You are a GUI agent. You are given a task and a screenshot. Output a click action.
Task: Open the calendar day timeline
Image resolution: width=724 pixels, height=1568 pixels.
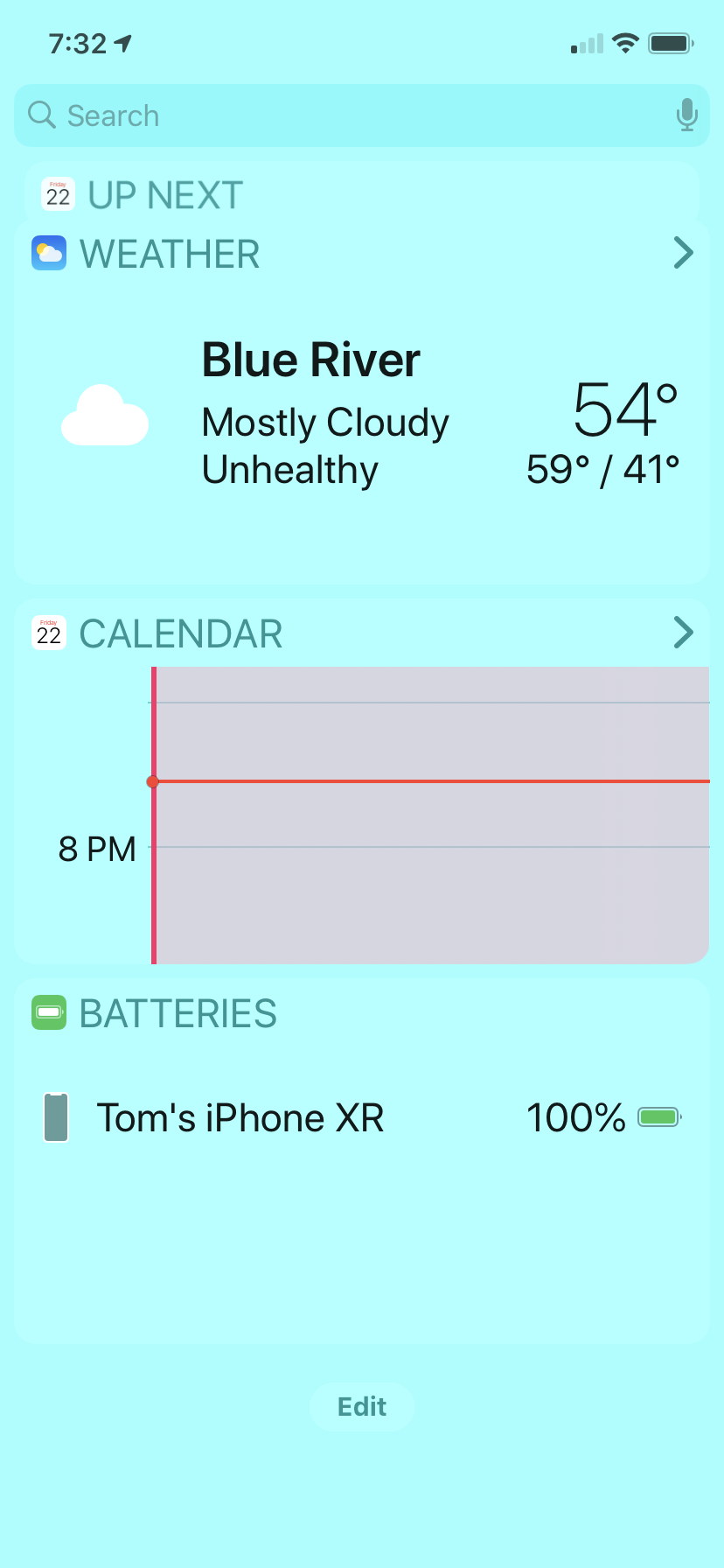tap(430, 815)
